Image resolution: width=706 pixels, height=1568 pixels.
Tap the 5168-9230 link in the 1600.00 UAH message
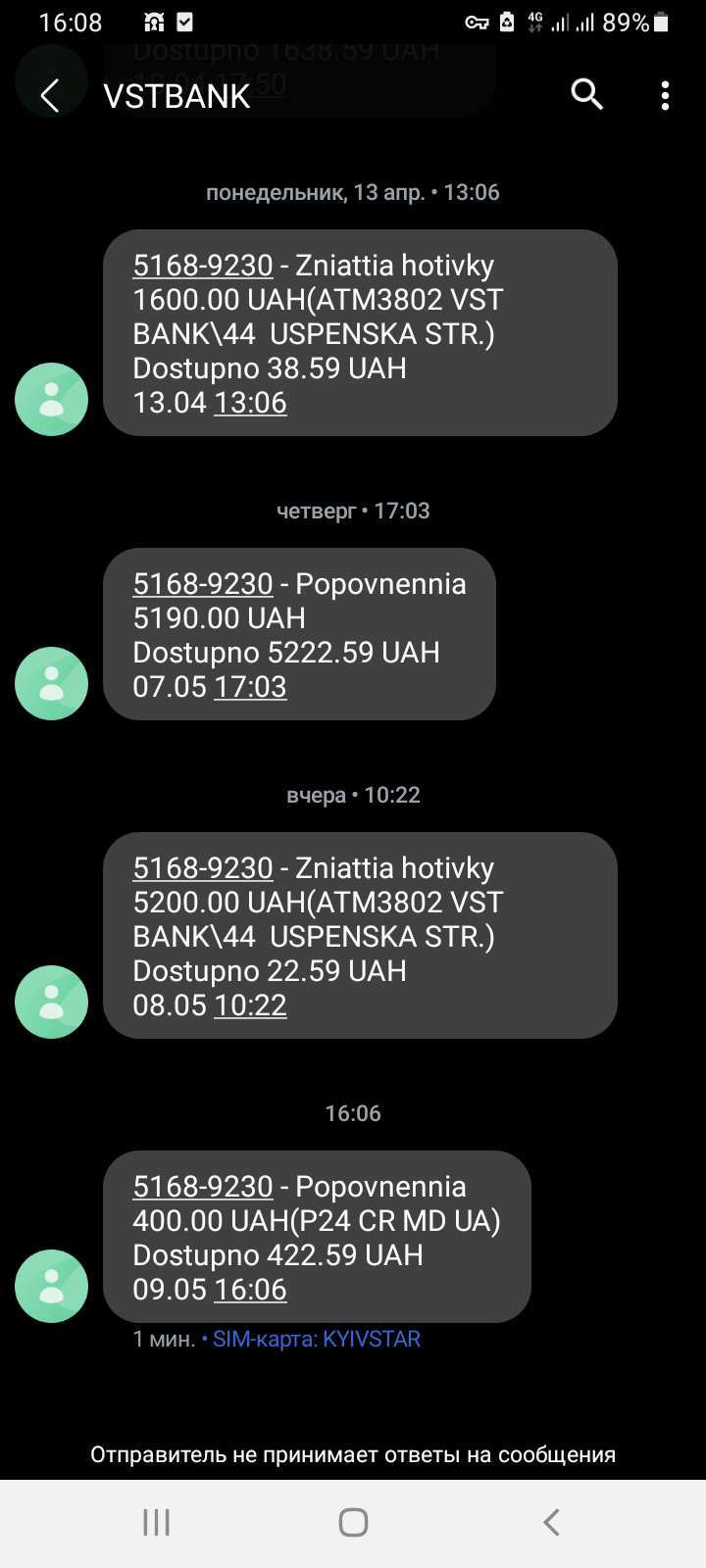pos(203,266)
